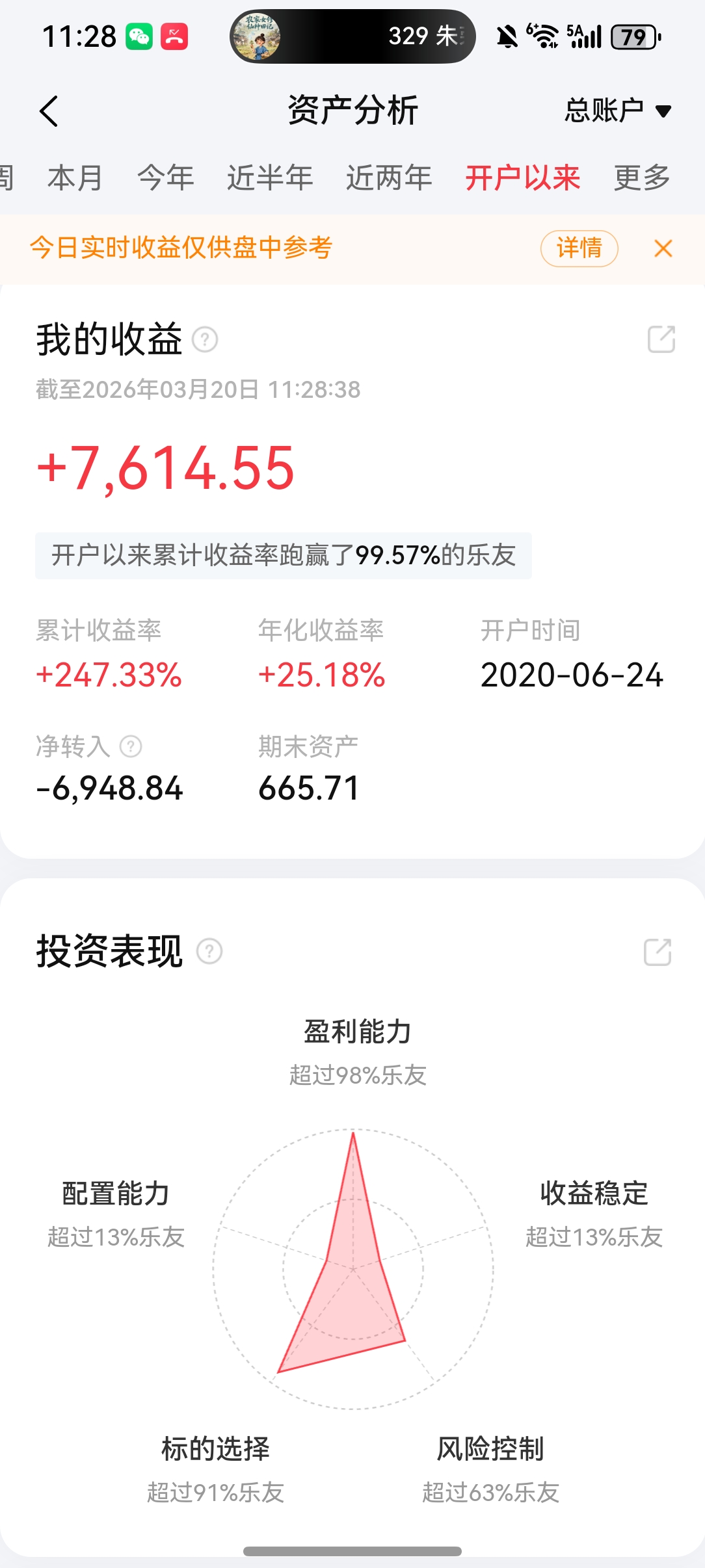Open the 总账户 account dropdown
705x1568 pixels.
[617, 111]
